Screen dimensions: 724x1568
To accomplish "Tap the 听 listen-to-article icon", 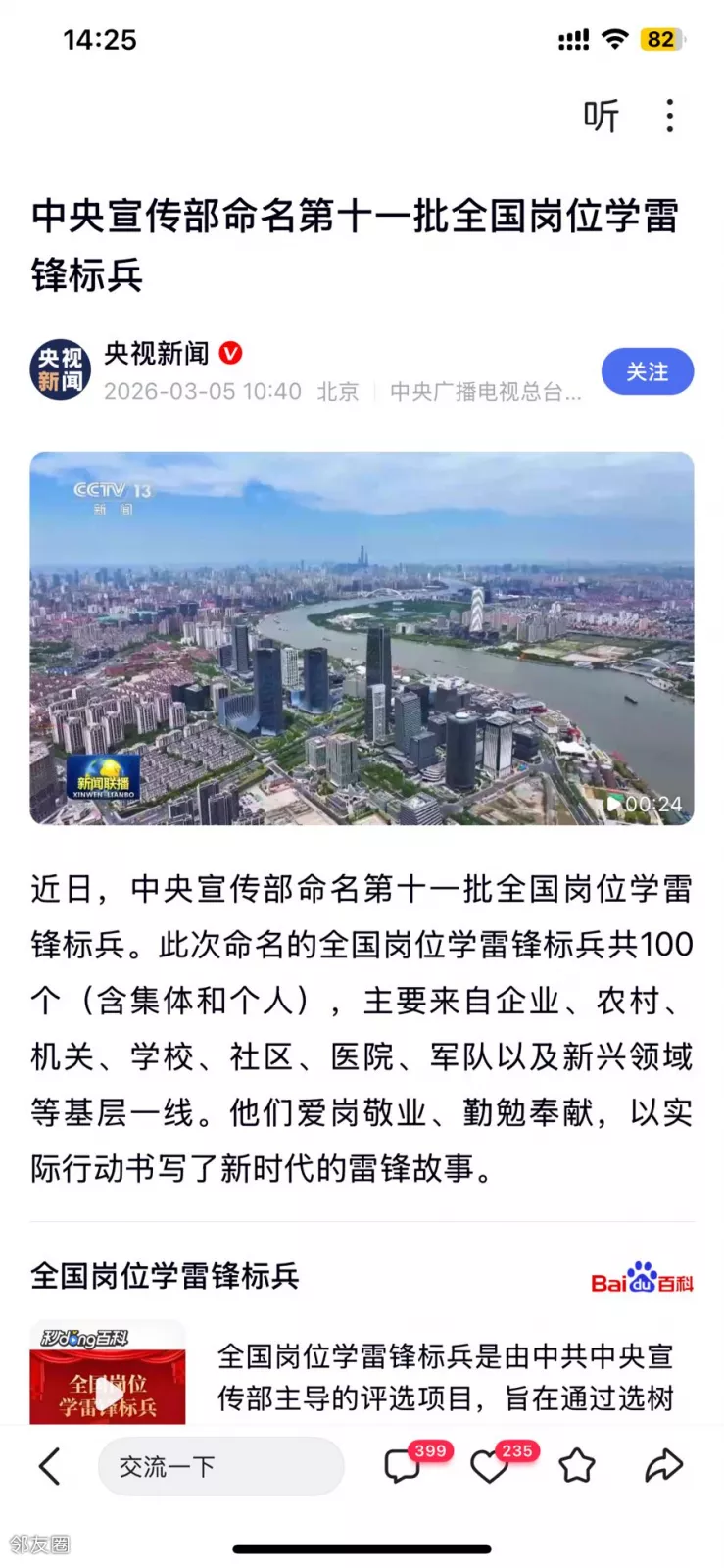I will pyautogui.click(x=601, y=117).
